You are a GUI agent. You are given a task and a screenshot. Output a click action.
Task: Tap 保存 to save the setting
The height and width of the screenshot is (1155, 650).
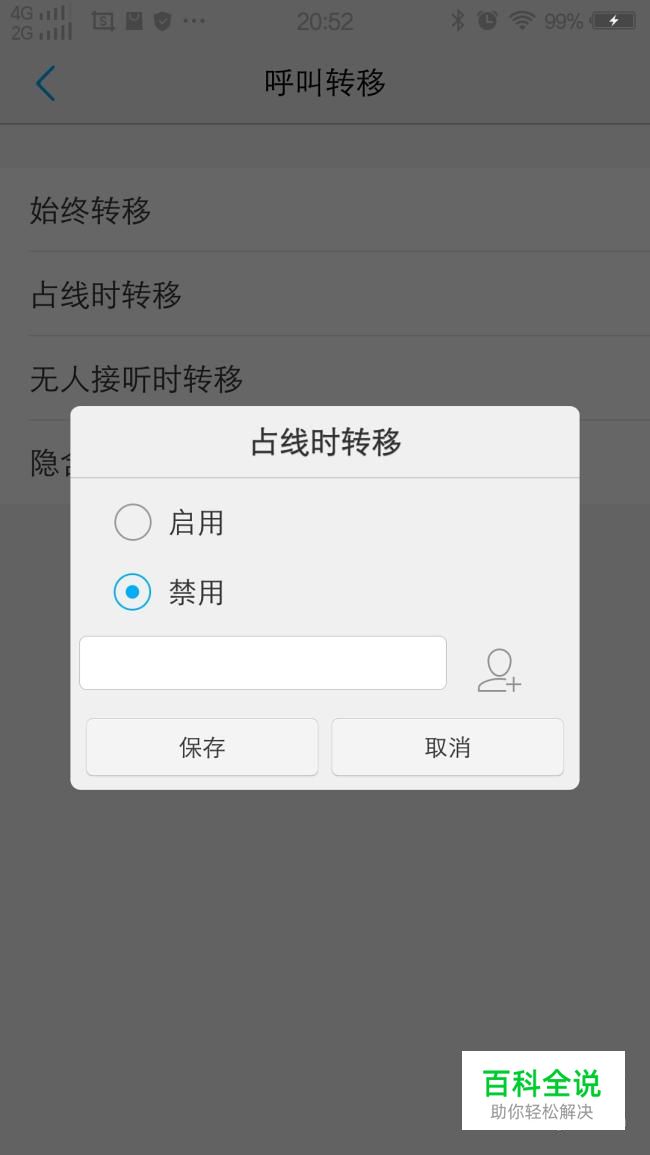coord(202,747)
